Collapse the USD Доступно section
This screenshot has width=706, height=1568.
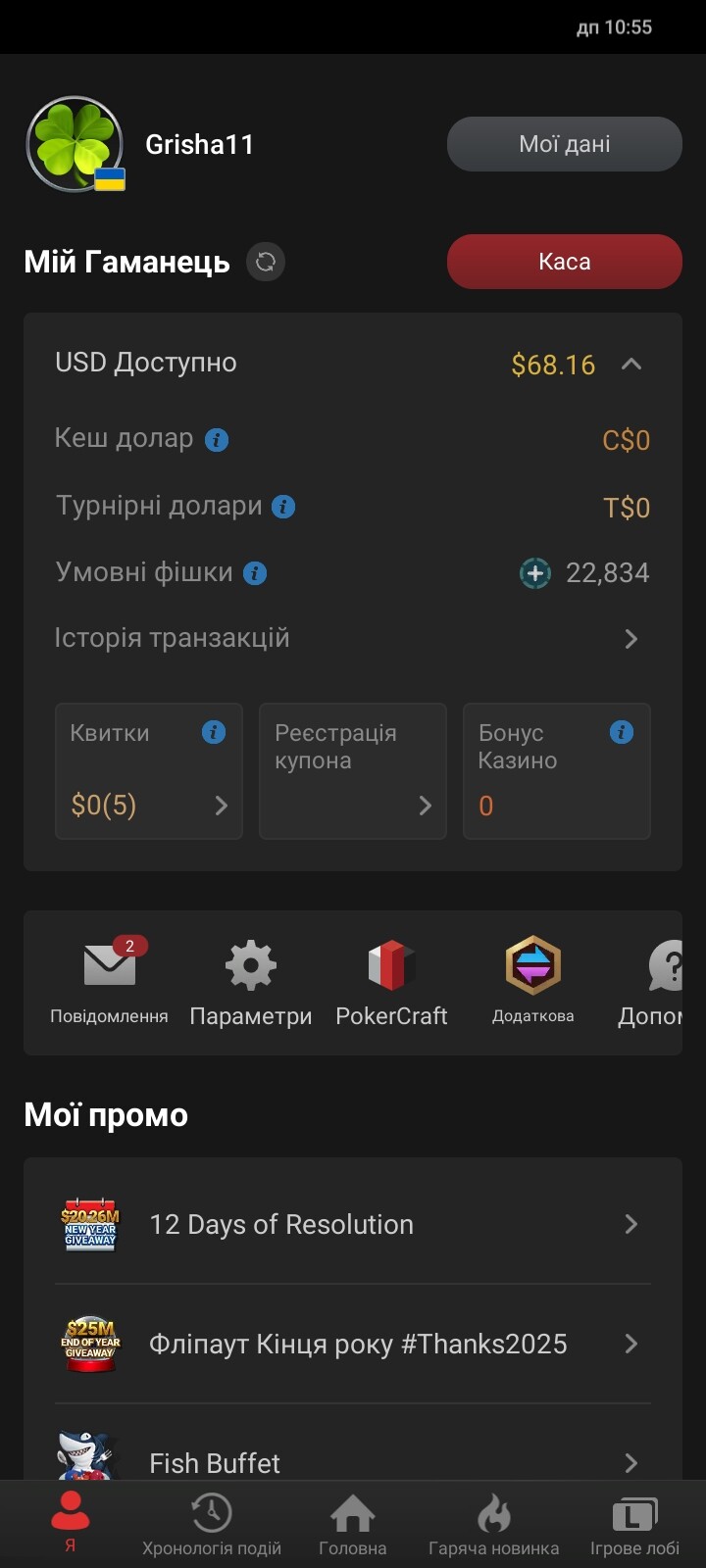click(631, 365)
